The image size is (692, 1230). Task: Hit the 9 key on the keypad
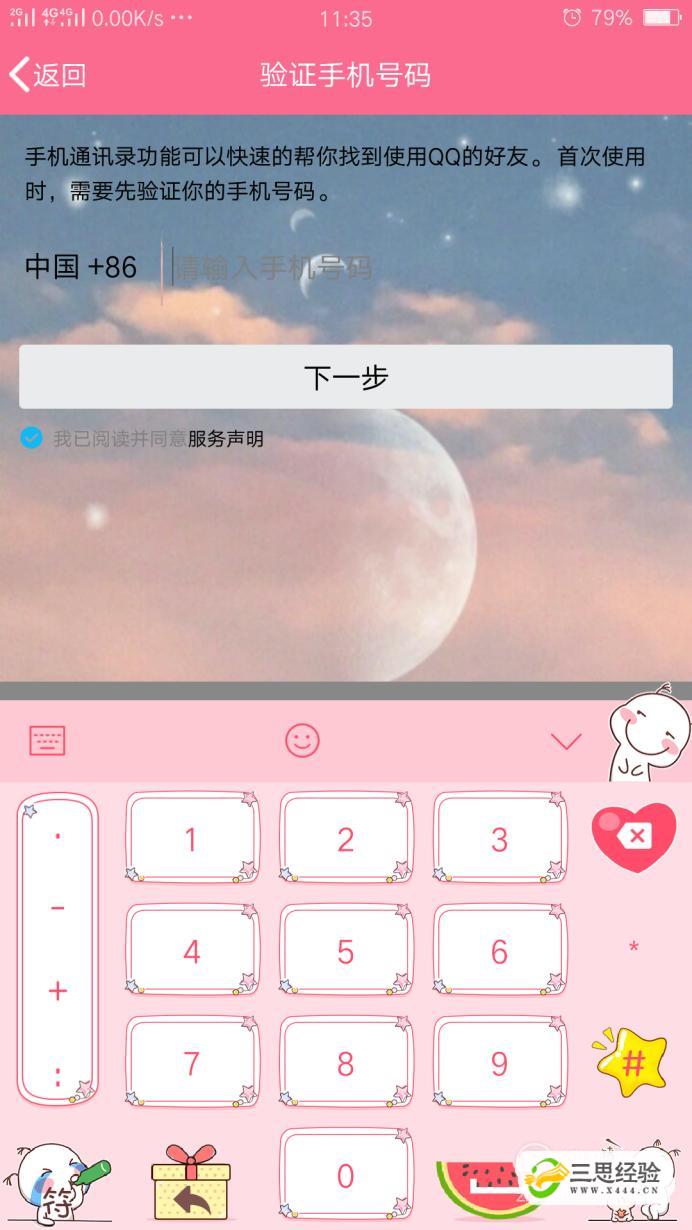tap(499, 1064)
